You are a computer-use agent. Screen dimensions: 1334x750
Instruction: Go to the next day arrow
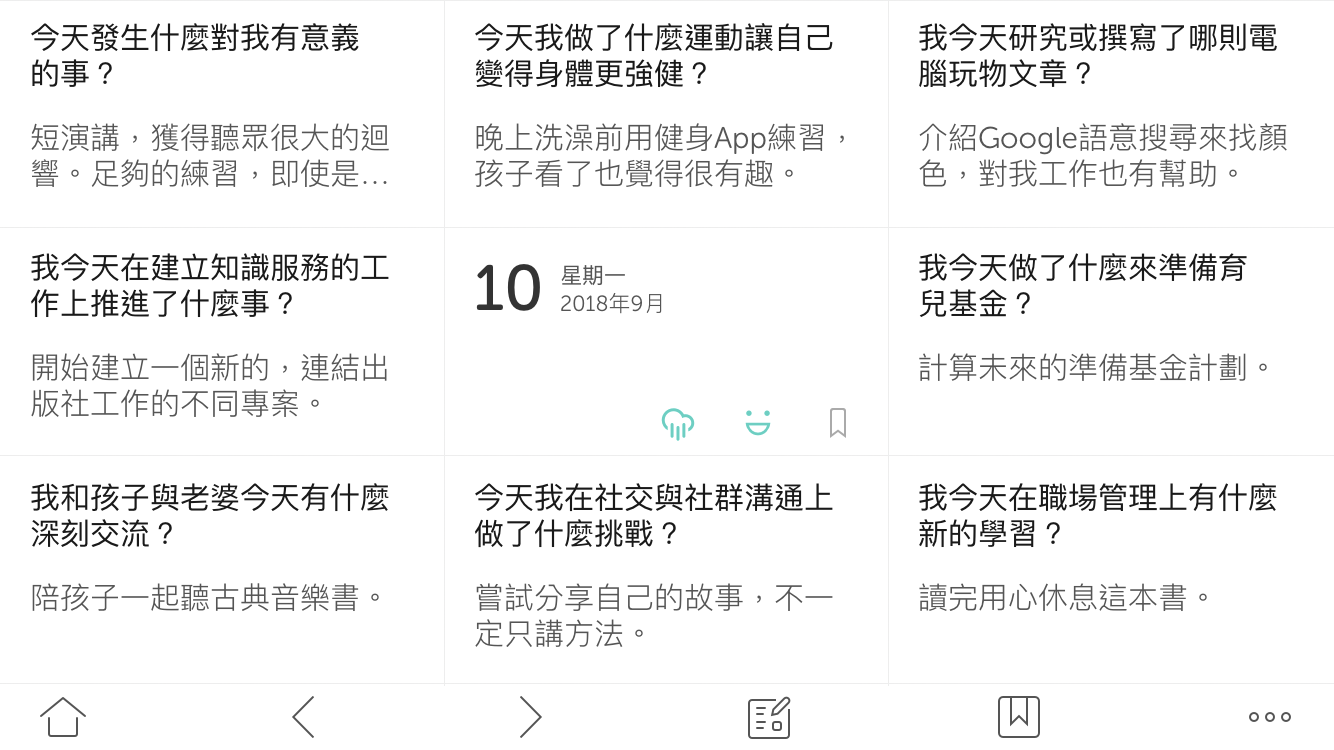[x=530, y=717]
